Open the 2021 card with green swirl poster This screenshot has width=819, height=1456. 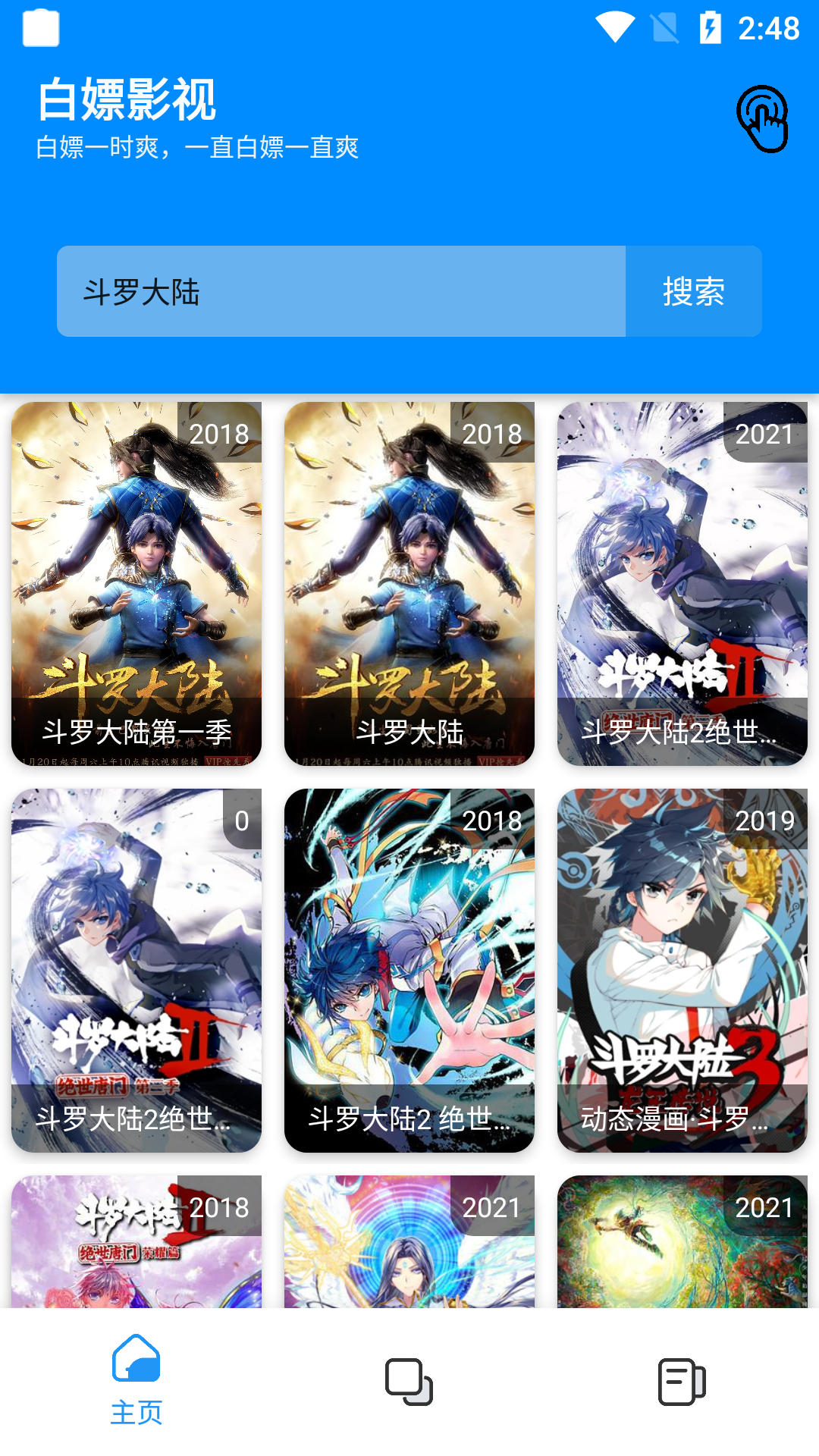coord(682,1241)
